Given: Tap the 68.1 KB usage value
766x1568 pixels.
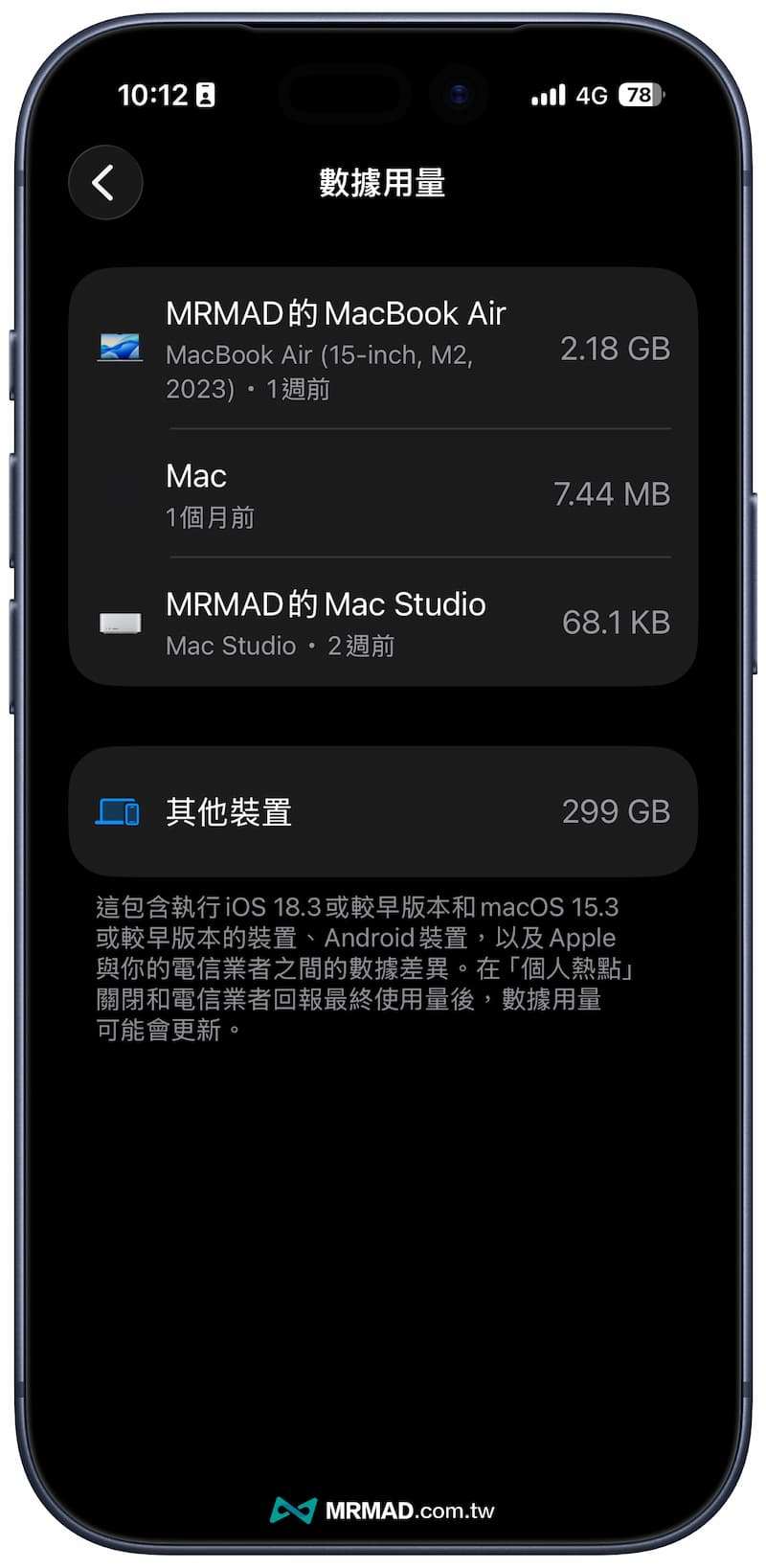Looking at the screenshot, I should pyautogui.click(x=616, y=623).
